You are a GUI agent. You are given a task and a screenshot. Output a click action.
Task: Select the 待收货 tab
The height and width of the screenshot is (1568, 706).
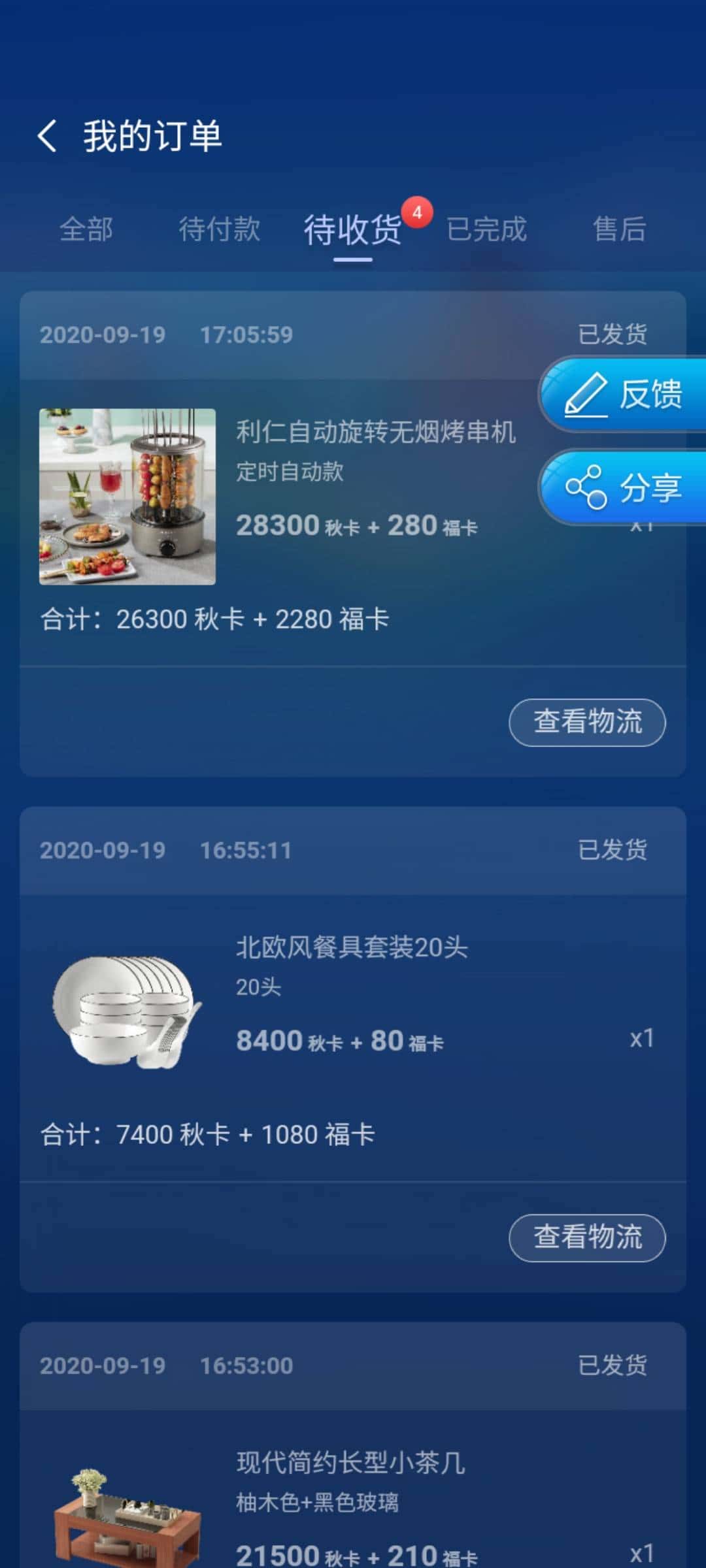pyautogui.click(x=351, y=230)
